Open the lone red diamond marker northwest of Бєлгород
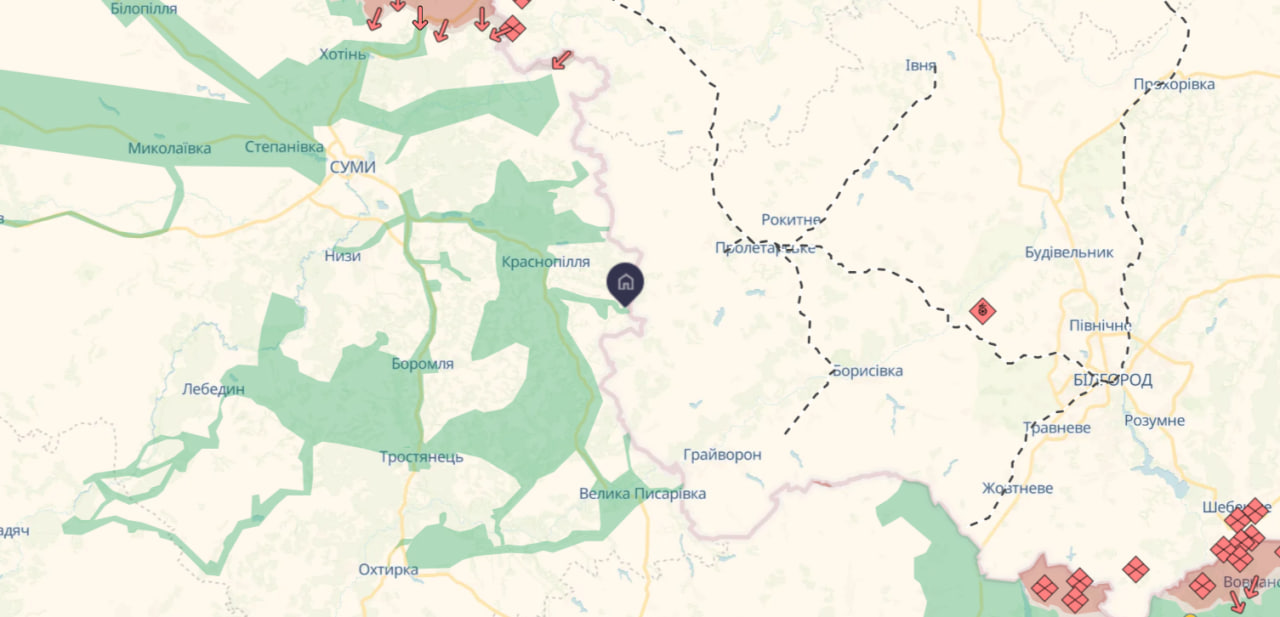 coord(983,312)
